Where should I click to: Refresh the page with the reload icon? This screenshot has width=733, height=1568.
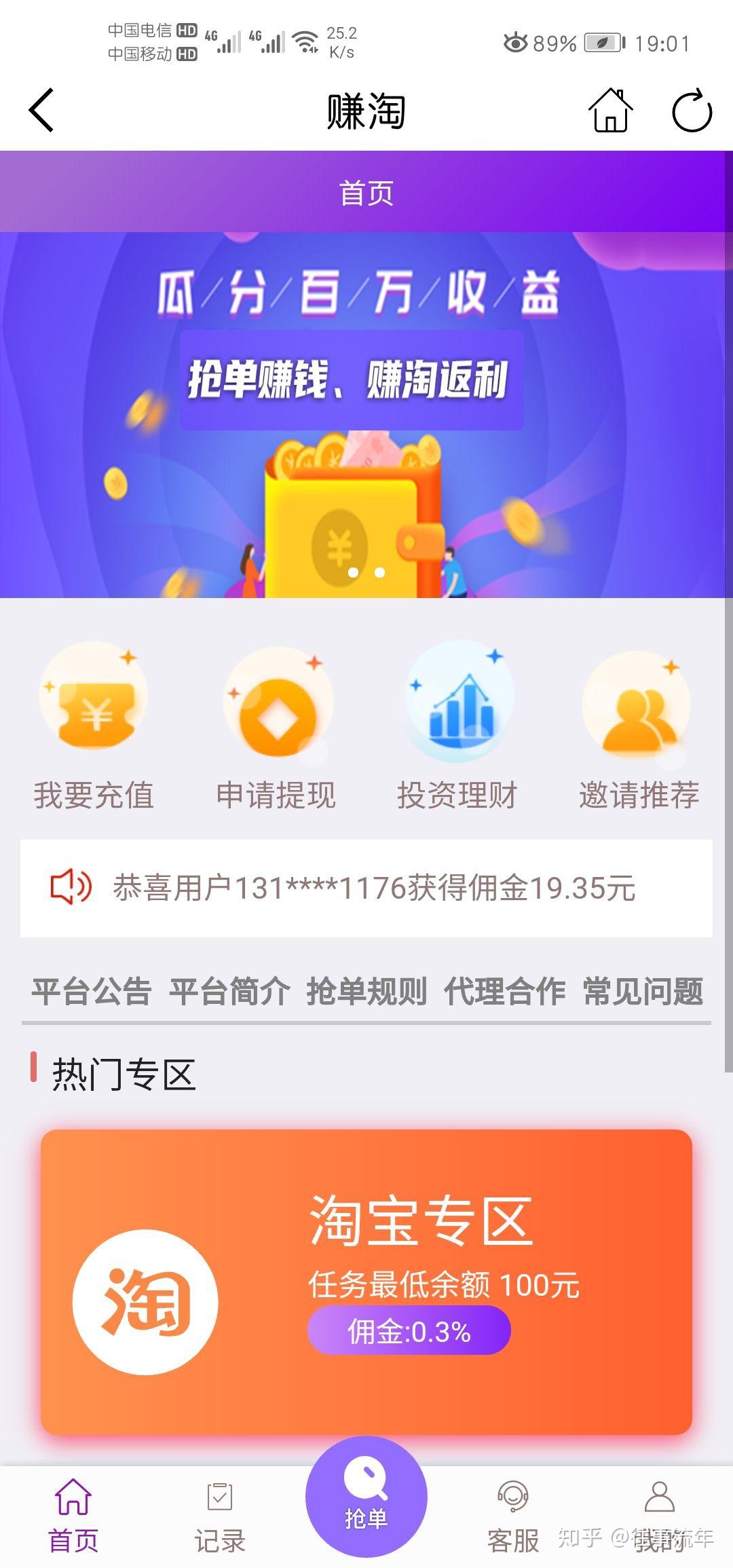pos(691,111)
